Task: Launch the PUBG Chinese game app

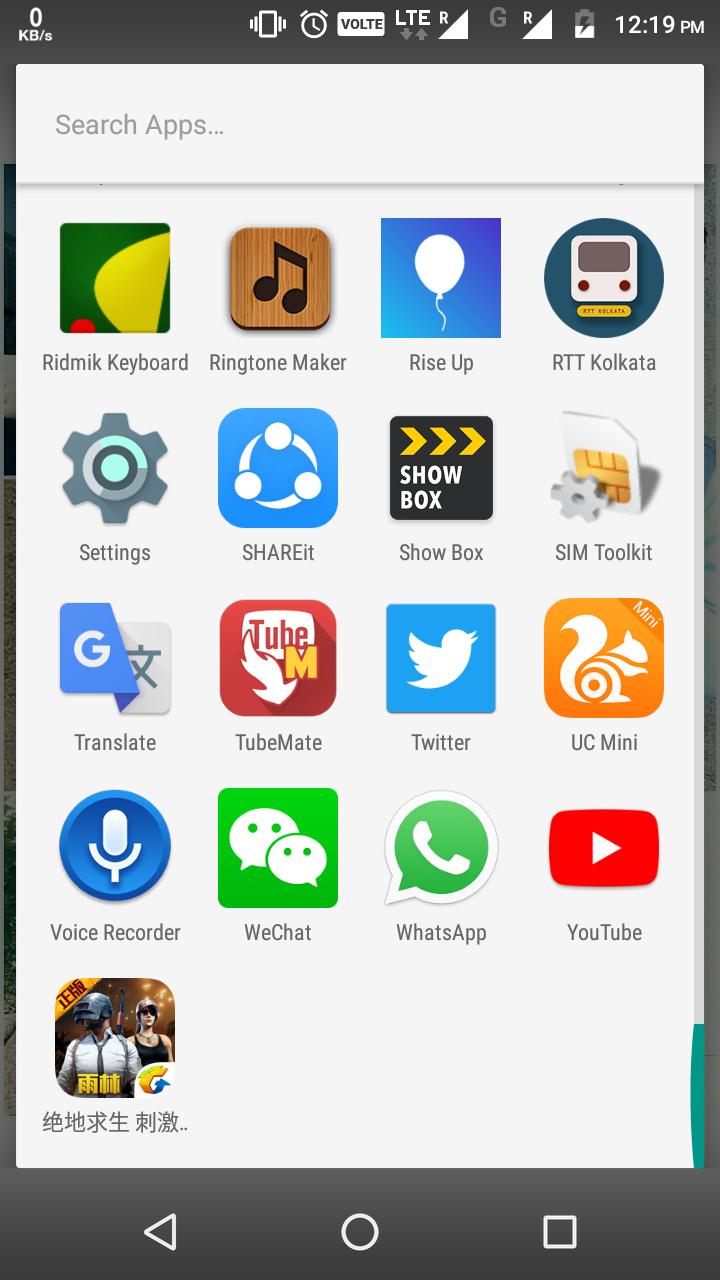Action: [x=114, y=1038]
